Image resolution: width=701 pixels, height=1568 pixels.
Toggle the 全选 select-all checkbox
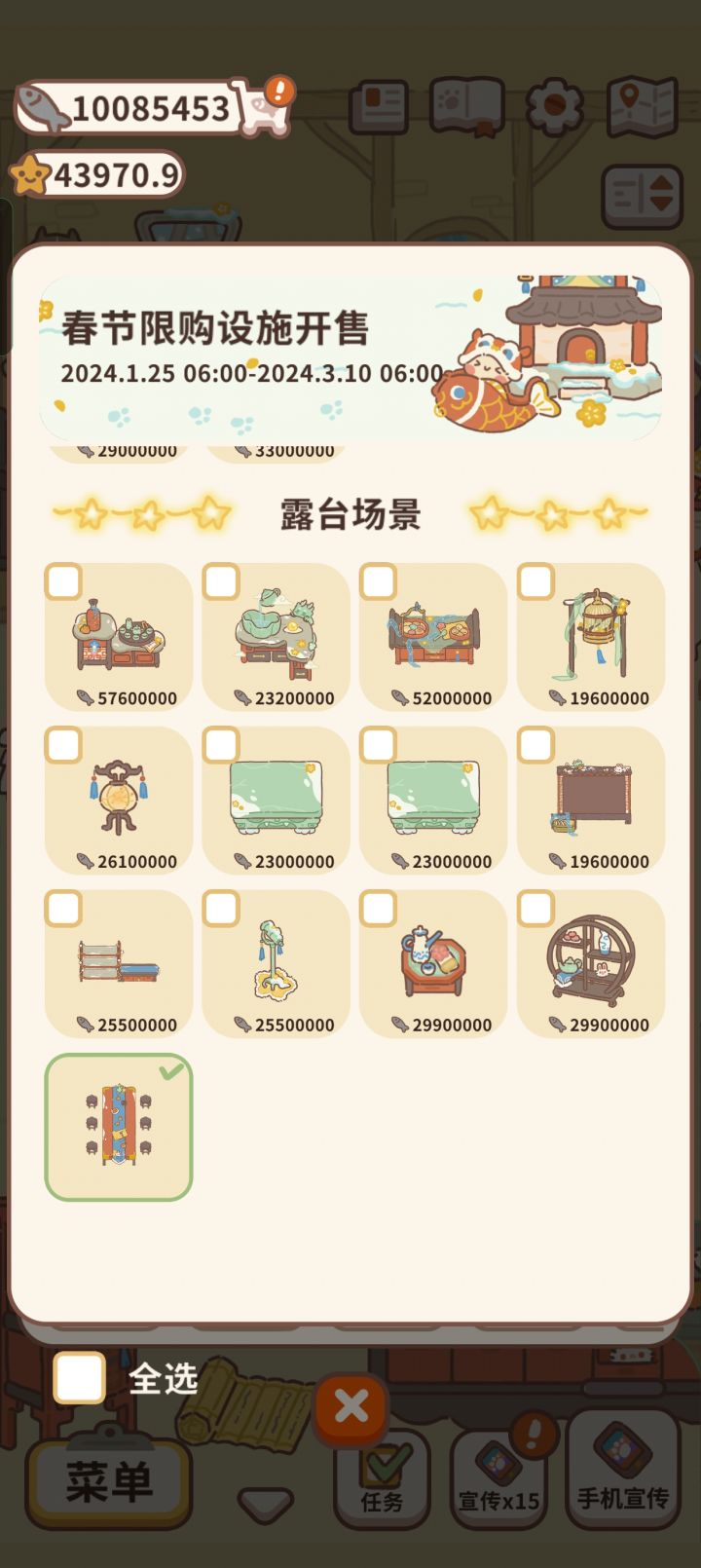coord(79,1376)
